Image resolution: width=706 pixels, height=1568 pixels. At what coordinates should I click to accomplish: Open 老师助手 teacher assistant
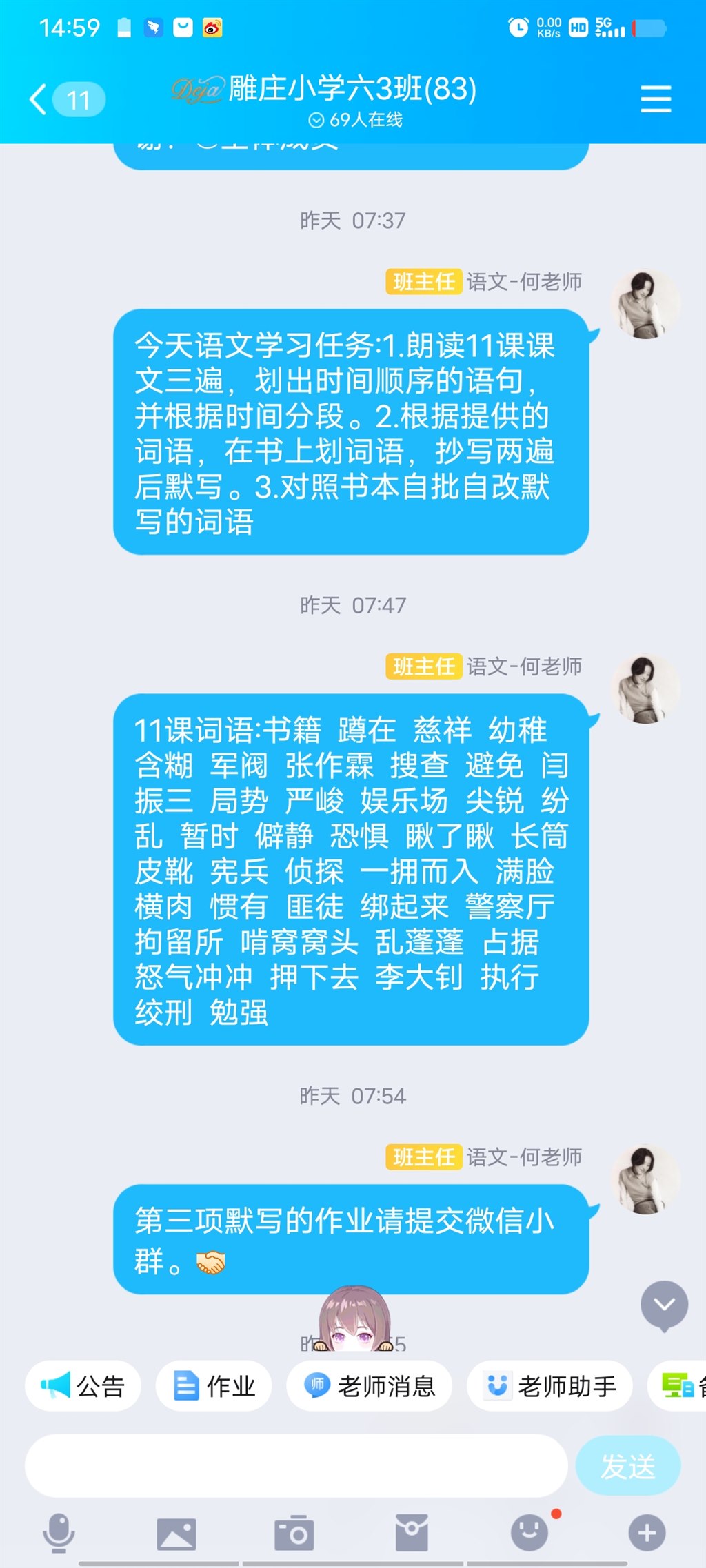tap(549, 1386)
